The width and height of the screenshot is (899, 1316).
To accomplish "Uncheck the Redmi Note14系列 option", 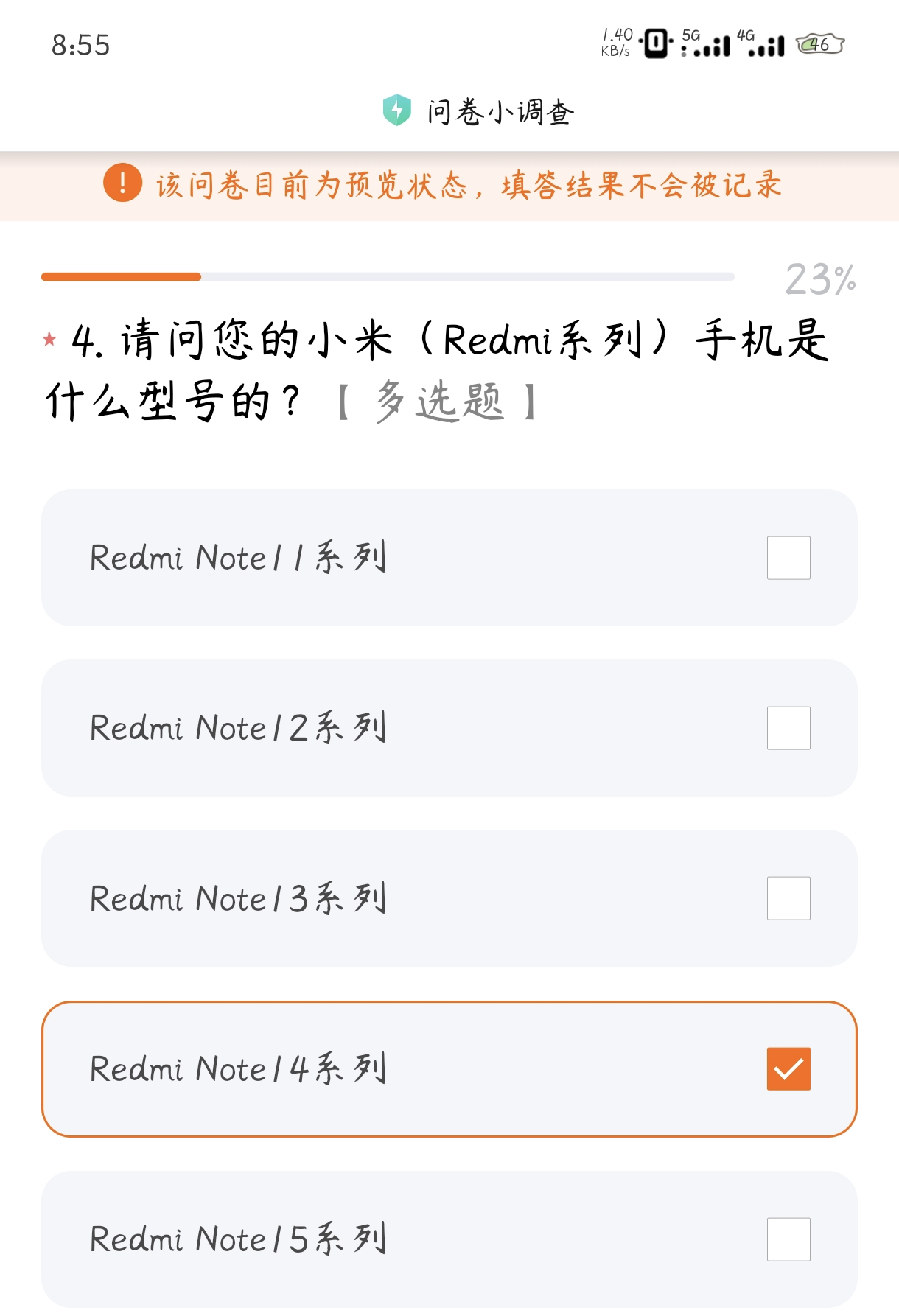I will click(788, 1068).
